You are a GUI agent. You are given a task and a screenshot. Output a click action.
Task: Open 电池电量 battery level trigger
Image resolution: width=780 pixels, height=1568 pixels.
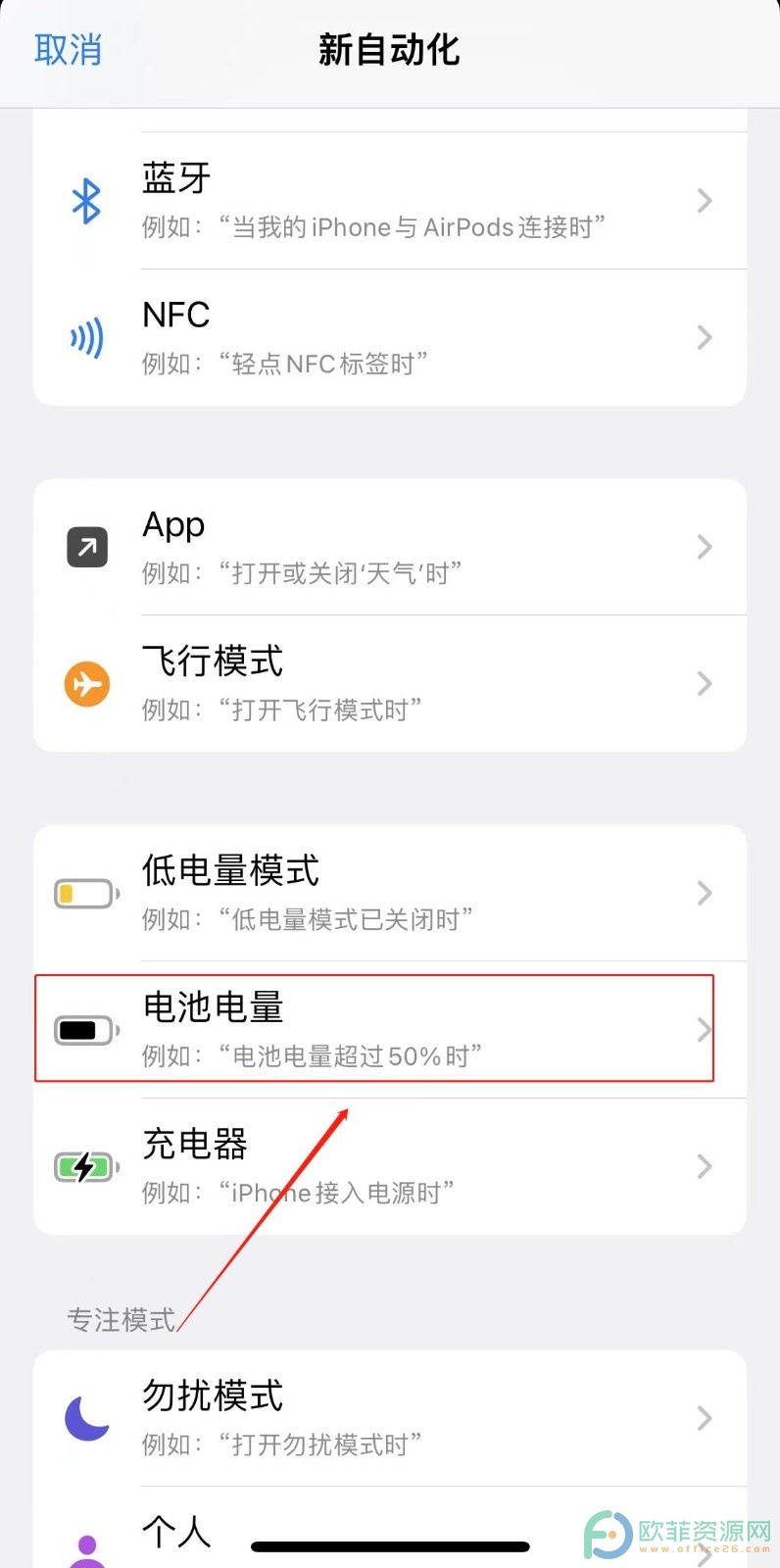tap(390, 1029)
